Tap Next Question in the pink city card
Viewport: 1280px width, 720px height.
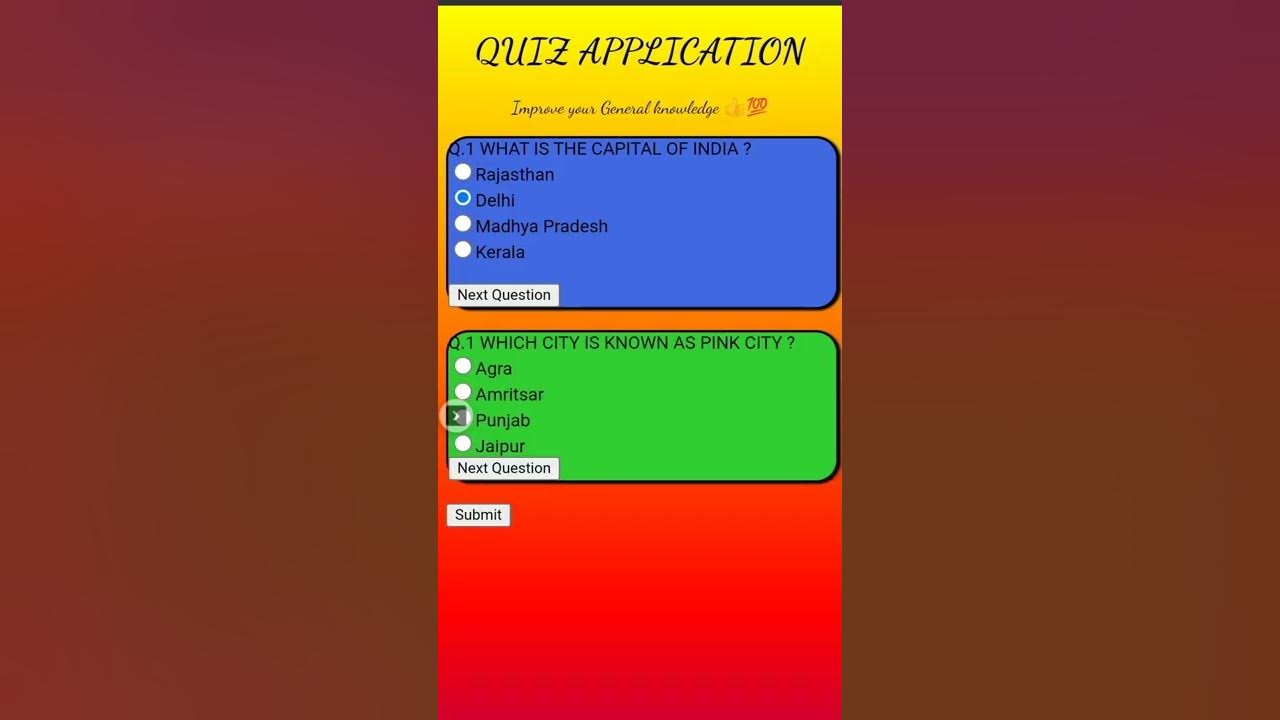tap(504, 468)
